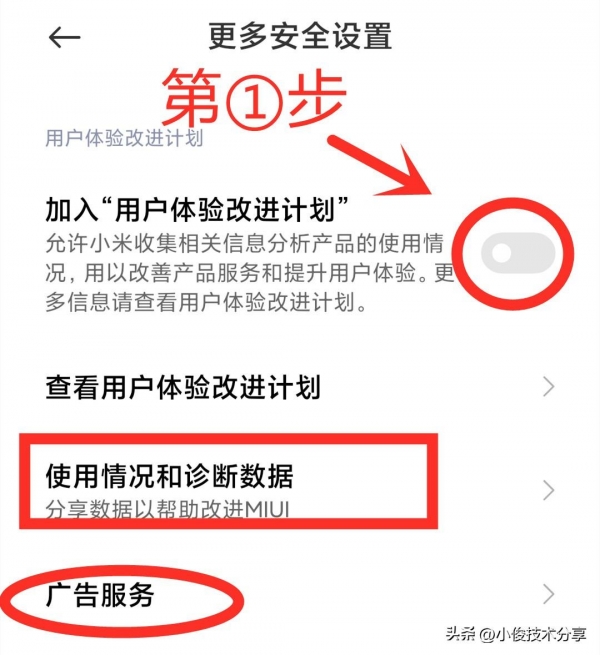Screen dimensions: 600x655
Task: Go back from 更多安全设置
Action: (64, 37)
